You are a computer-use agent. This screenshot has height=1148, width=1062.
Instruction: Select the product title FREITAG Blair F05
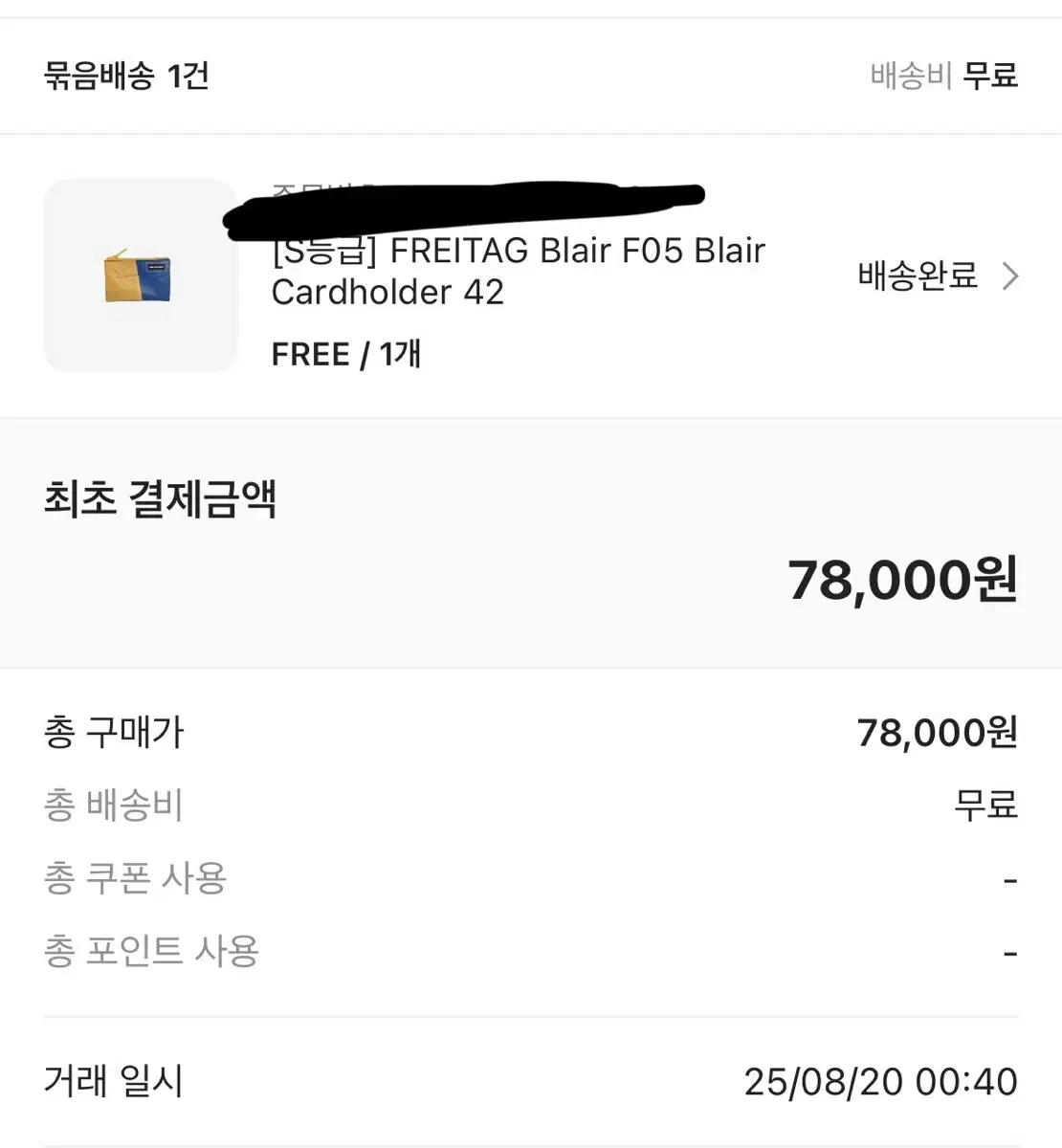coord(517,272)
